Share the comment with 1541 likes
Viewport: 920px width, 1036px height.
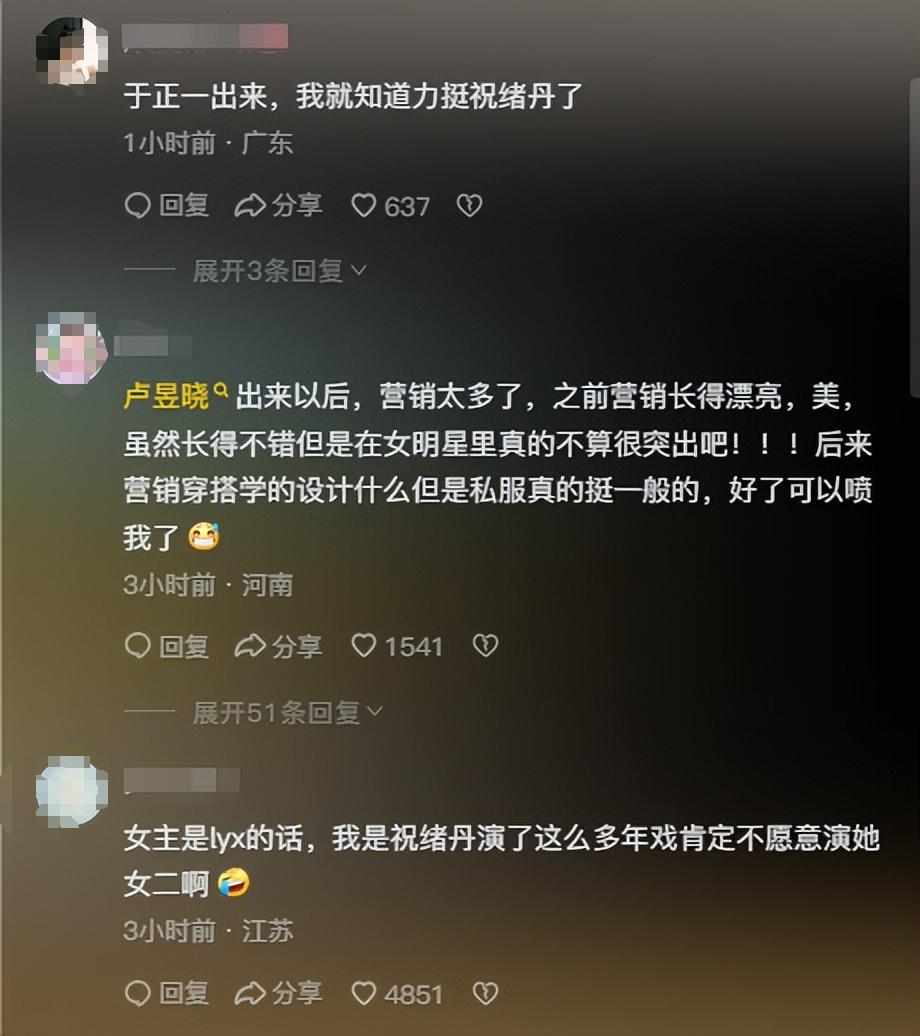click(279, 646)
